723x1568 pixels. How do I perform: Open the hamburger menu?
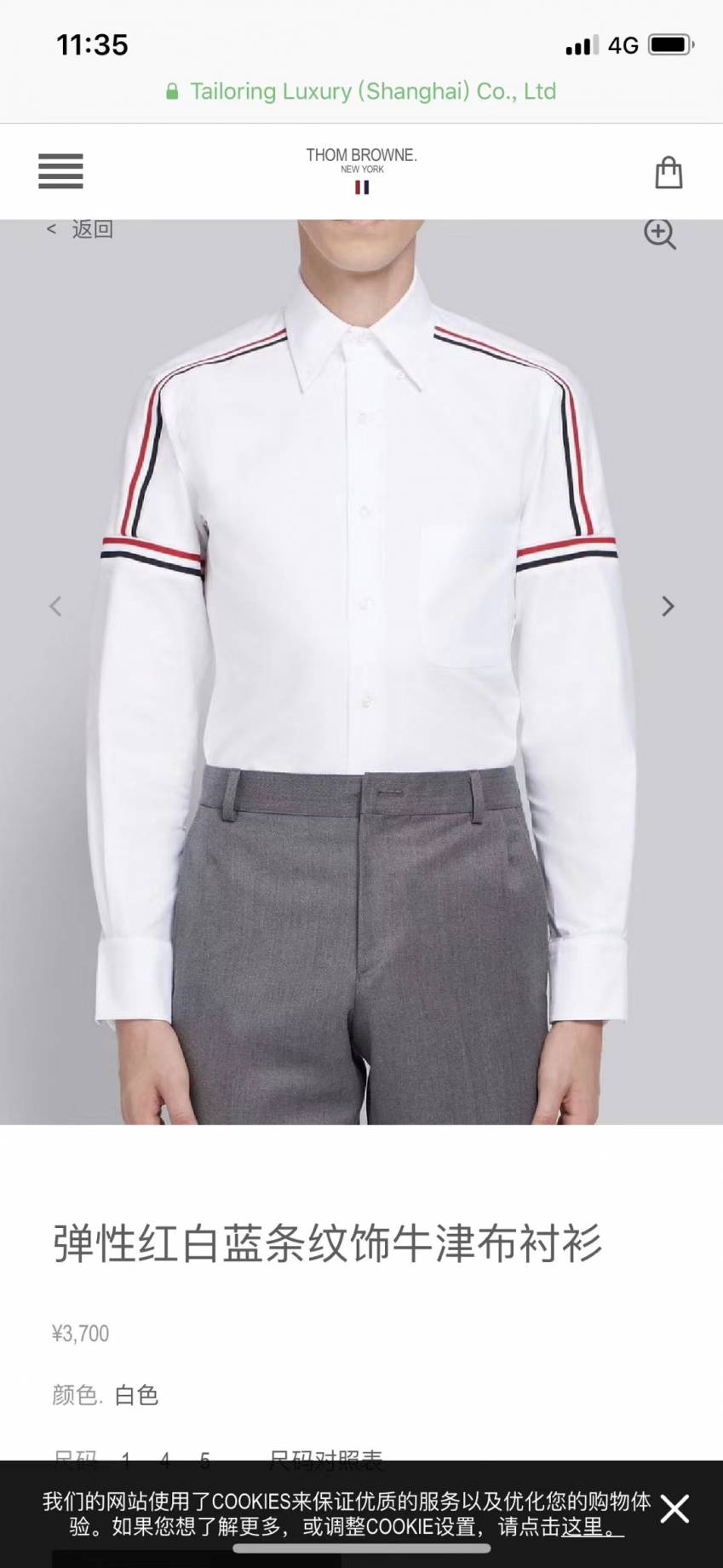coord(60,171)
